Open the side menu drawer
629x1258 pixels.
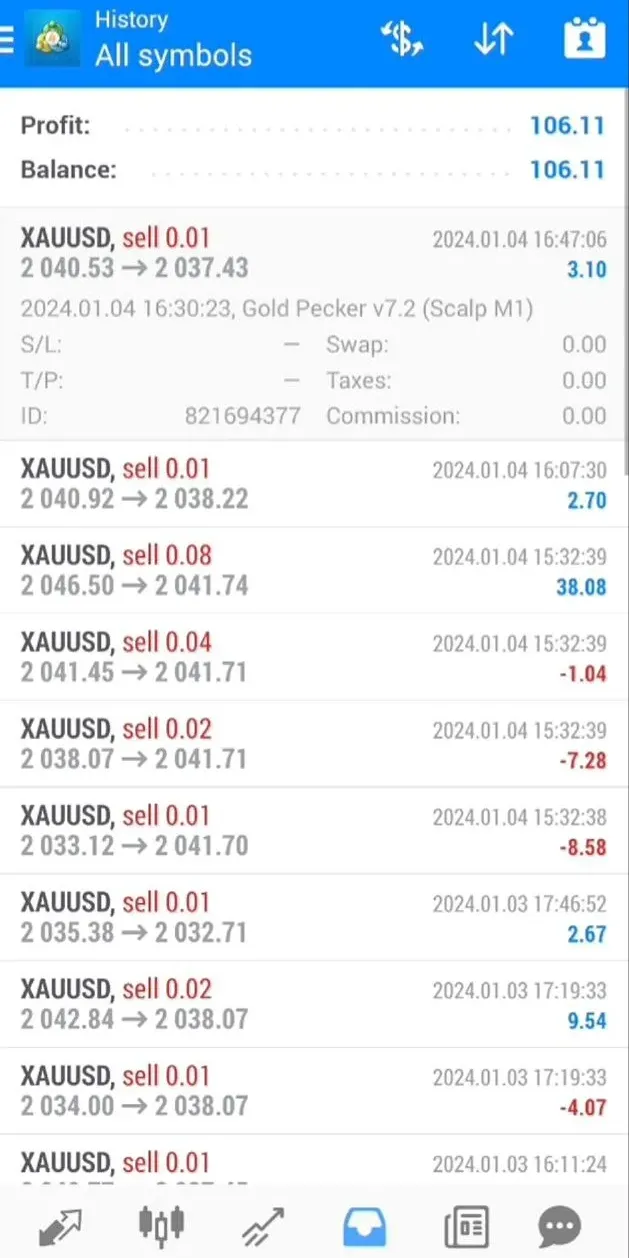click(x=8, y=40)
